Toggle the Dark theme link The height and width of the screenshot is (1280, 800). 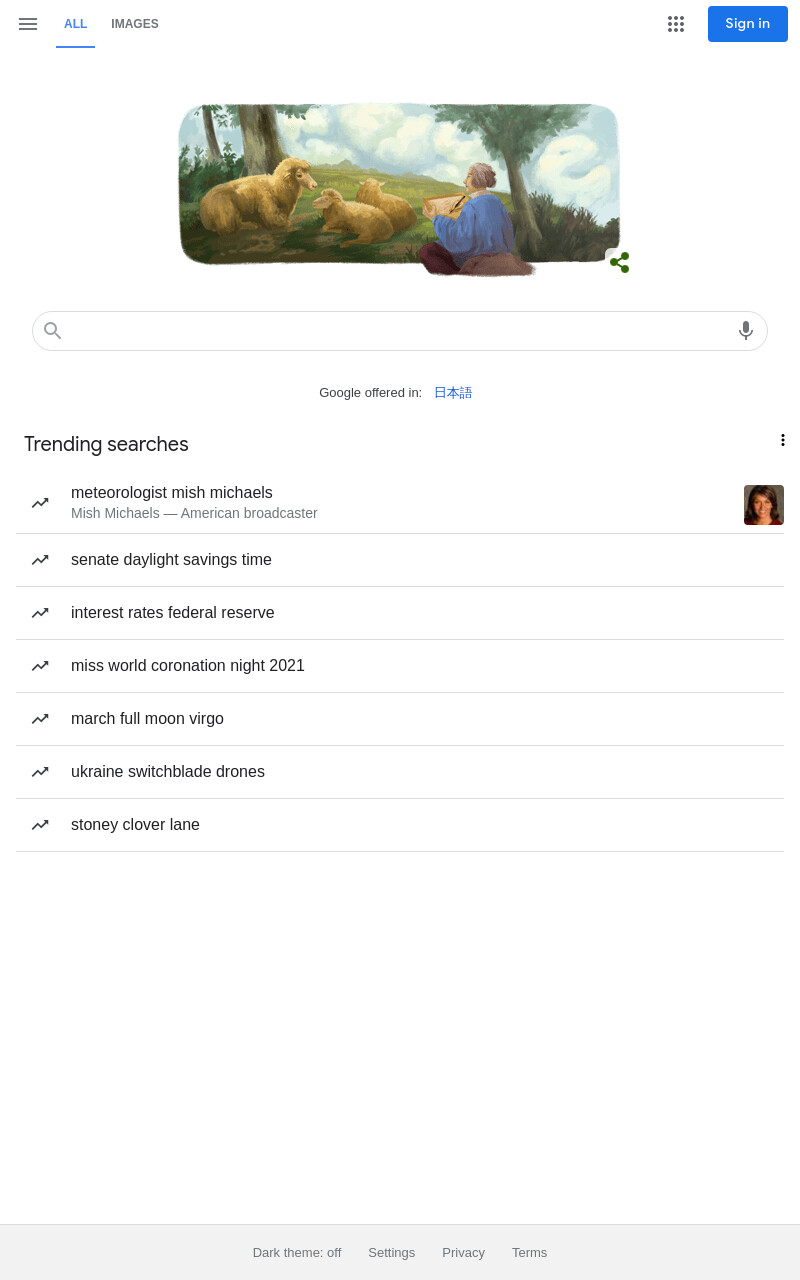pyautogui.click(x=297, y=1252)
